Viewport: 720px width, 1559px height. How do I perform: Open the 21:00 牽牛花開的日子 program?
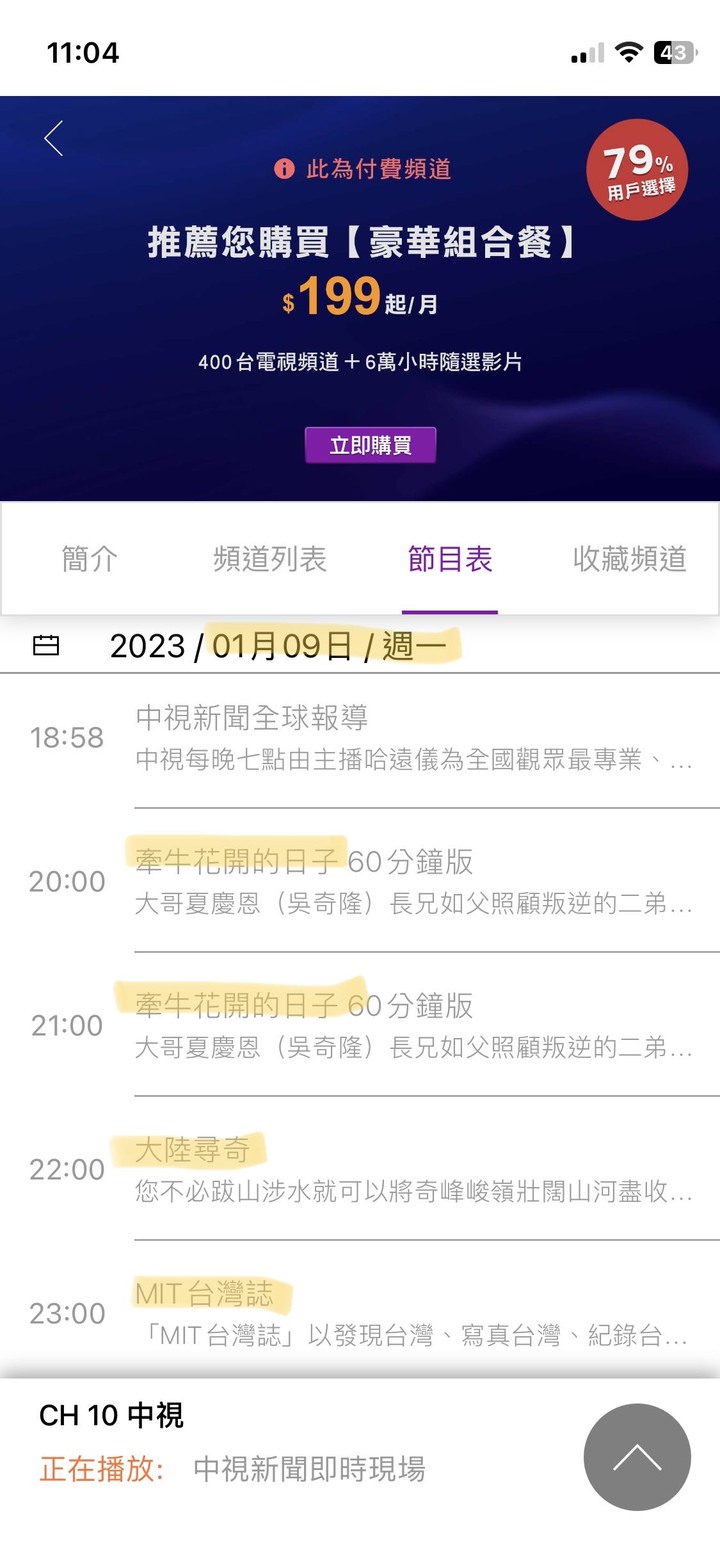coord(414,1025)
